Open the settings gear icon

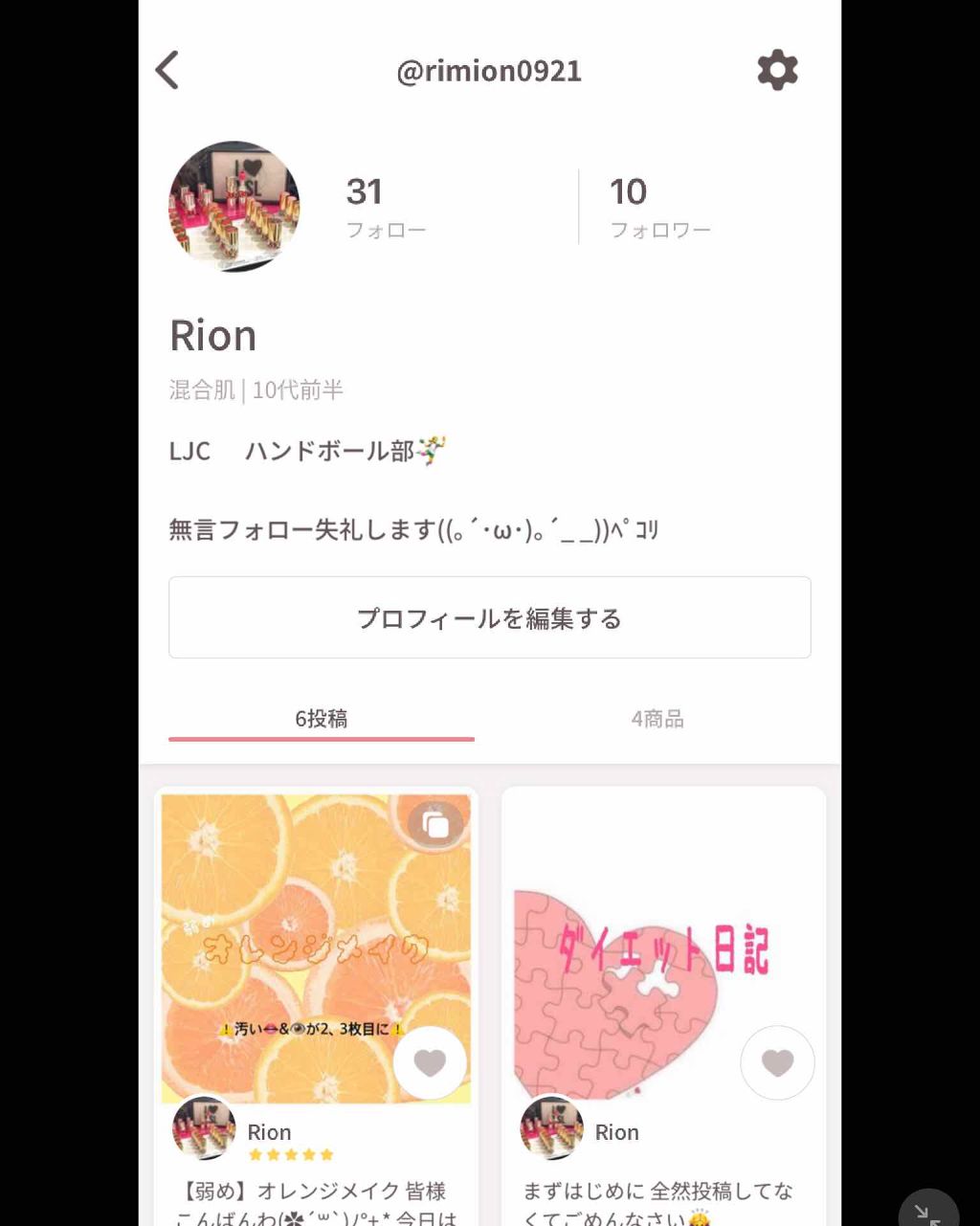pyautogui.click(x=777, y=69)
